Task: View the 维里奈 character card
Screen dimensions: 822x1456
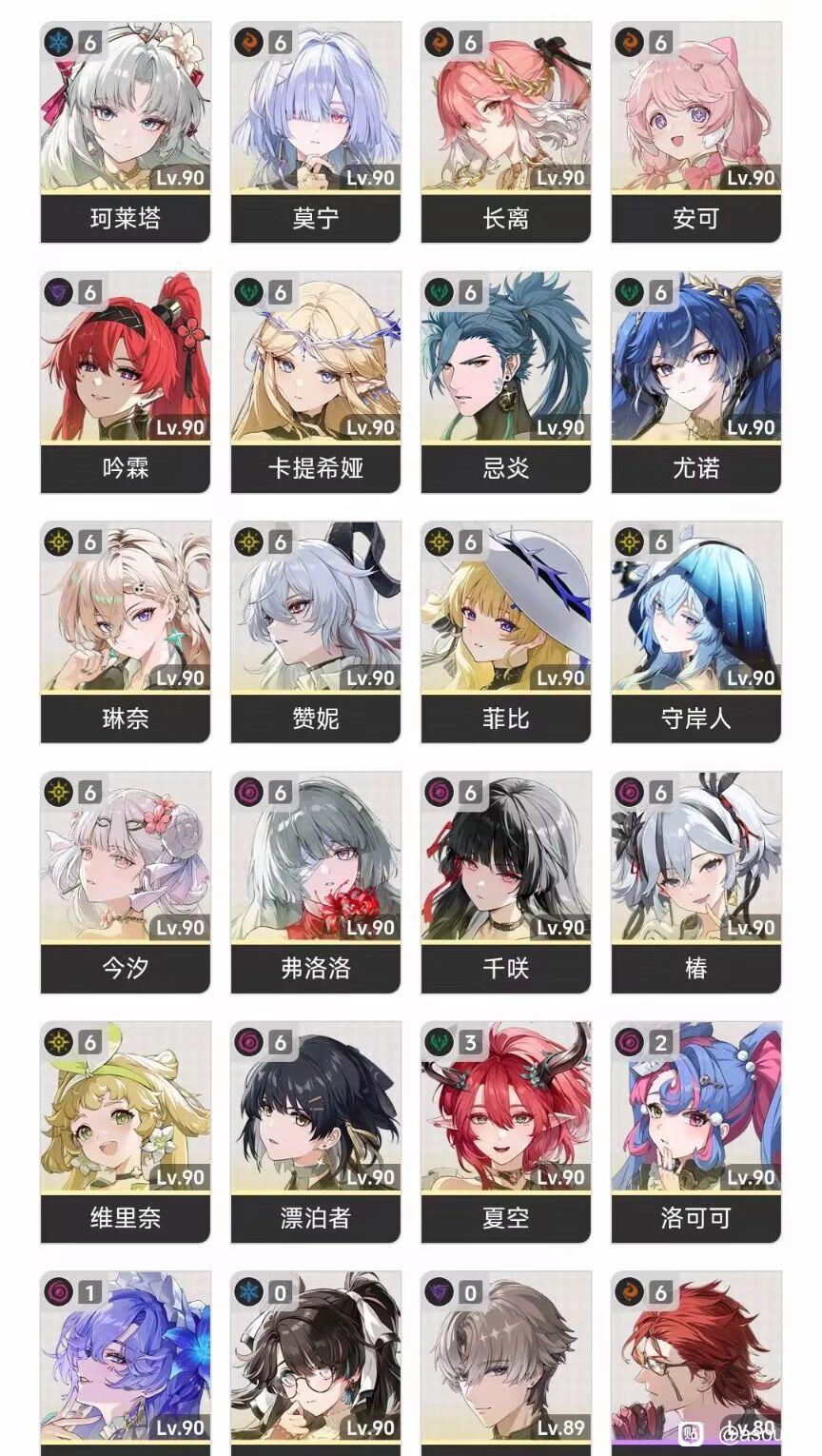Action: pyautogui.click(x=125, y=1132)
